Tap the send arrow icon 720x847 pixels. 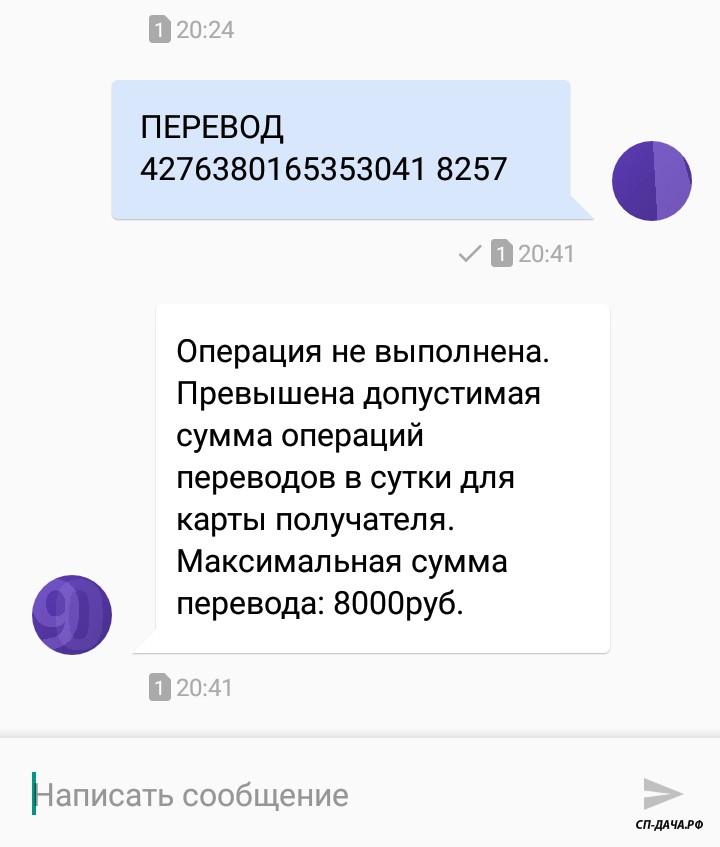[662, 794]
